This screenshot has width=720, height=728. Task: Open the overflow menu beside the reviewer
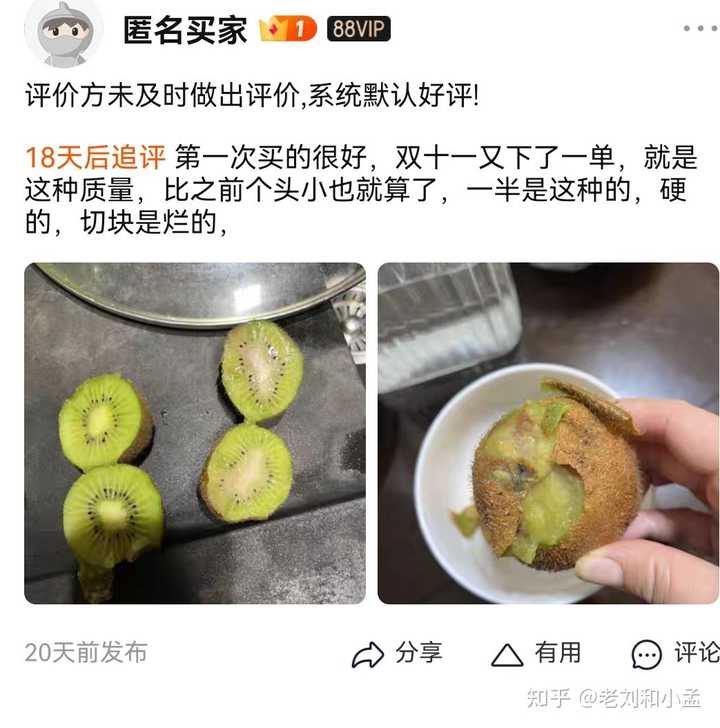tap(699, 29)
